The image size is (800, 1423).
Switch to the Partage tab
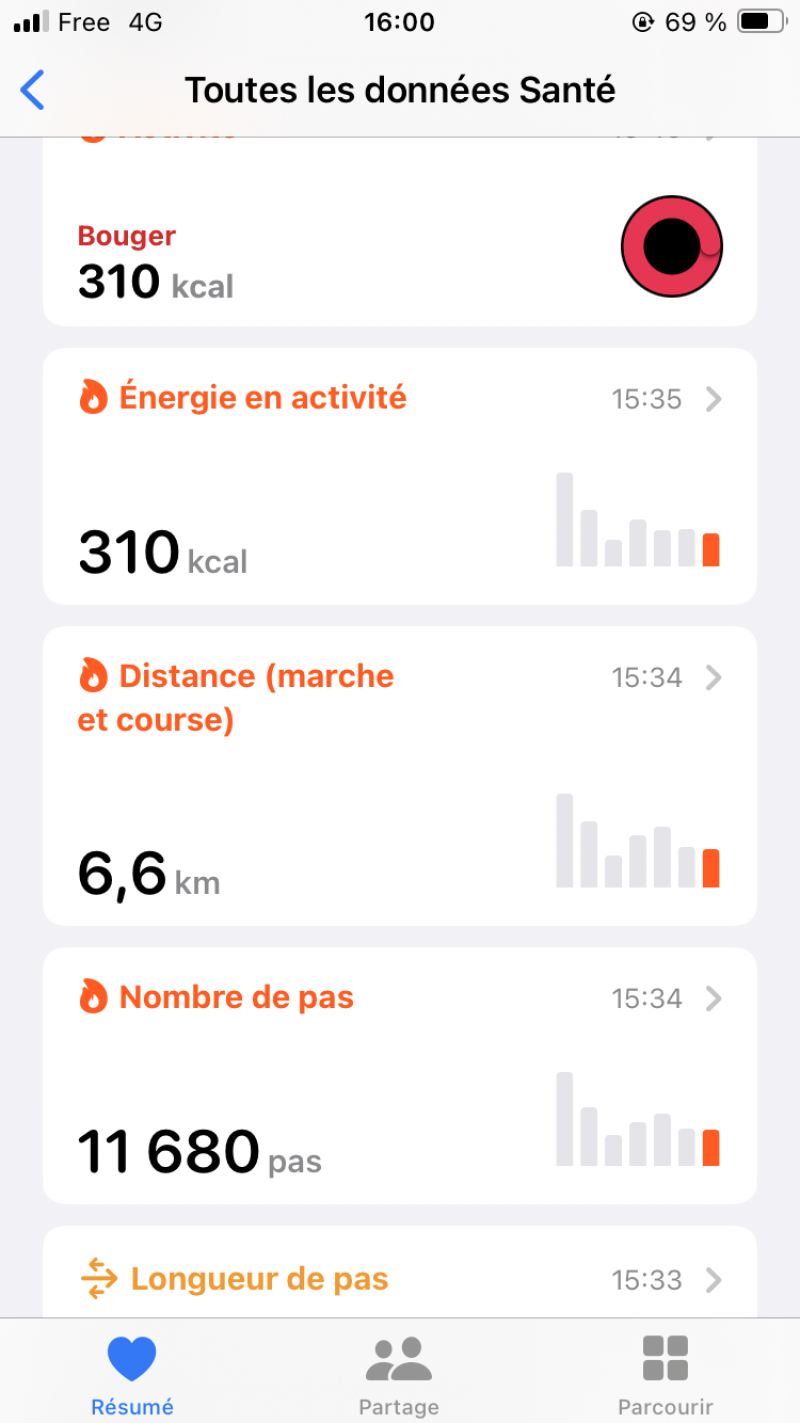pyautogui.click(x=399, y=1375)
